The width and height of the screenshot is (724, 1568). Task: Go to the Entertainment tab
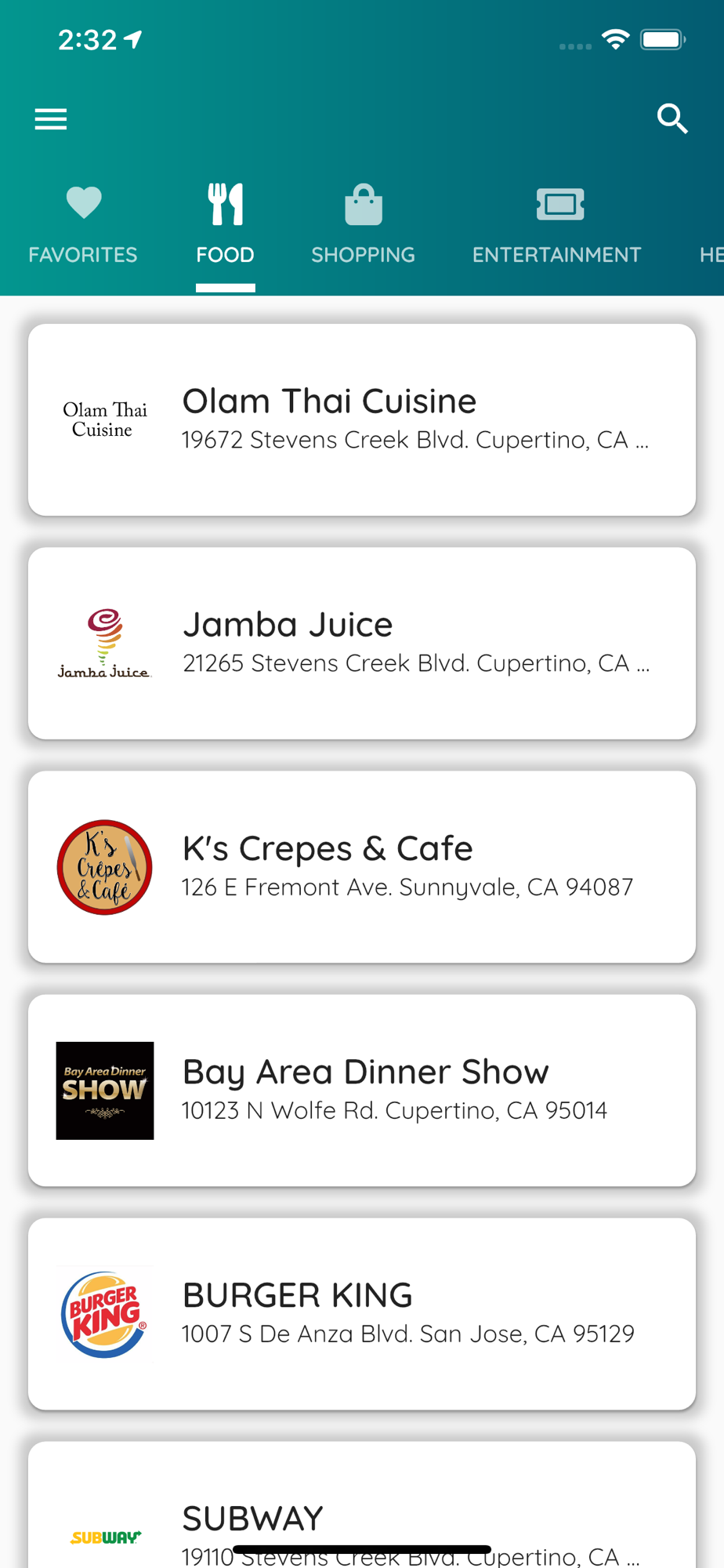(x=556, y=226)
